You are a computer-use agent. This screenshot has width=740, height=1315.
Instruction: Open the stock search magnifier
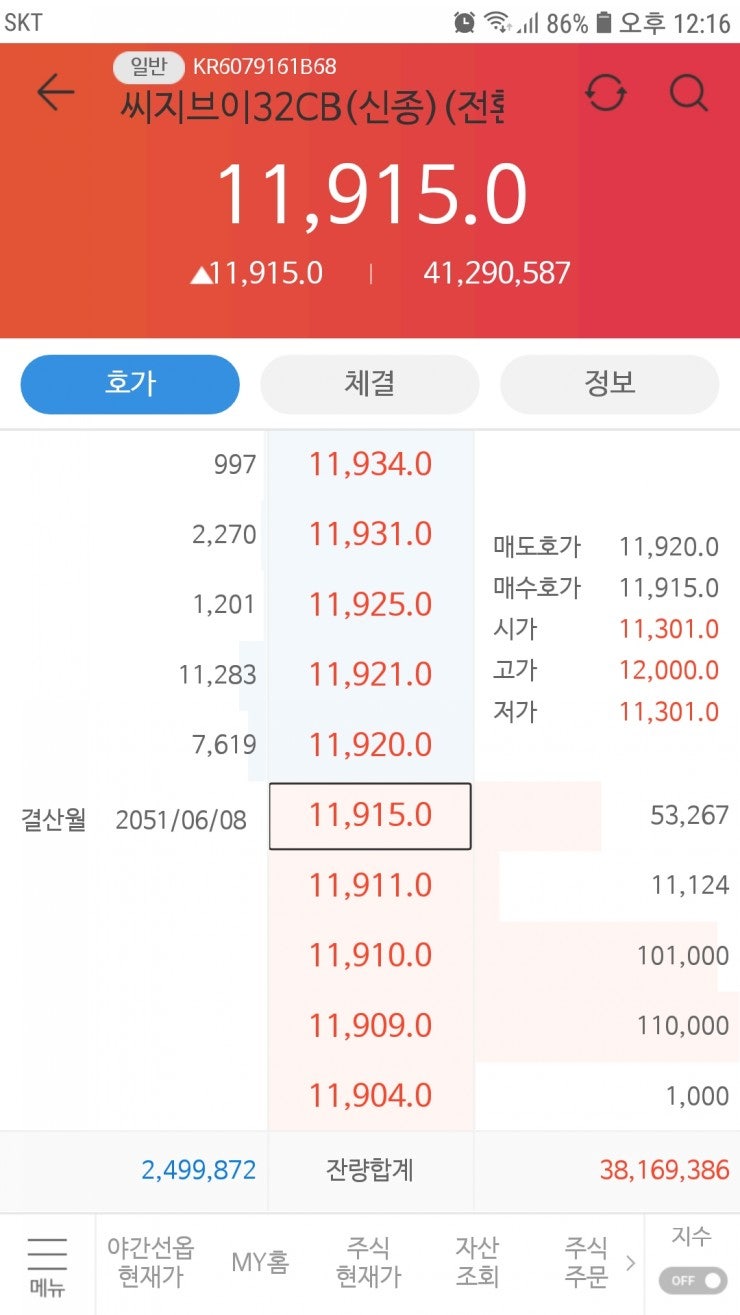[687, 93]
